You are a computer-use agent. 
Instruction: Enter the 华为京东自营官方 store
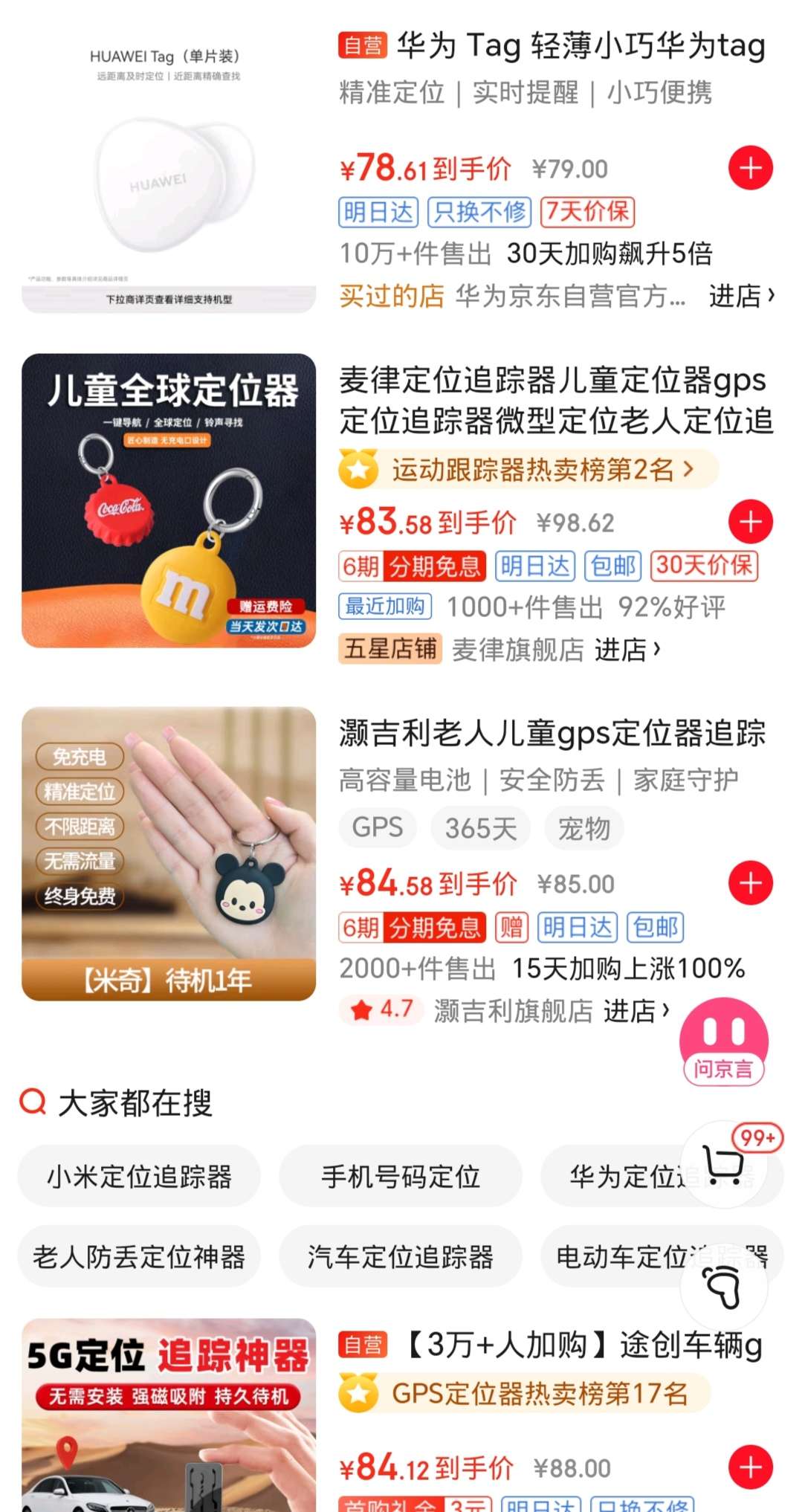[x=741, y=296]
